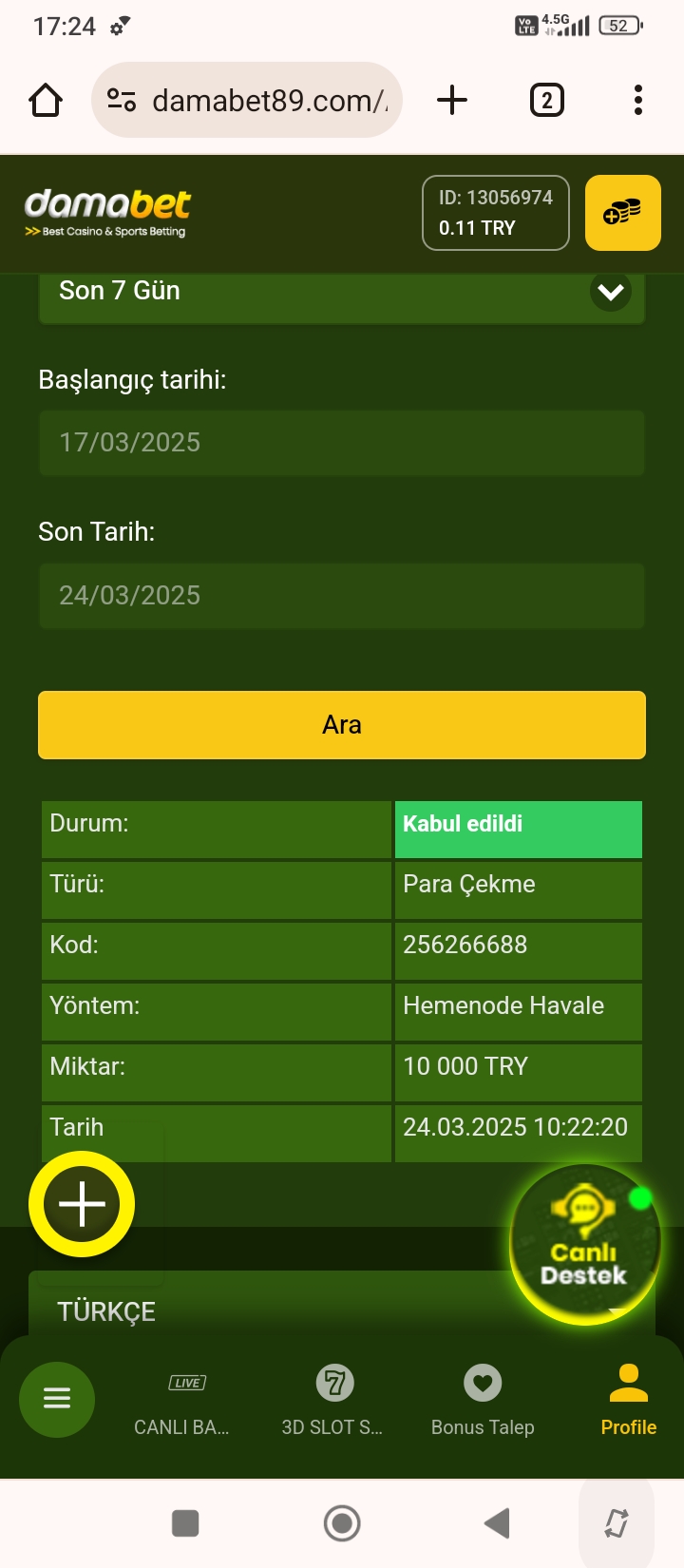Image resolution: width=684 pixels, height=1568 pixels.
Task: Open Canlı Destek live support chat
Action: (x=583, y=1245)
